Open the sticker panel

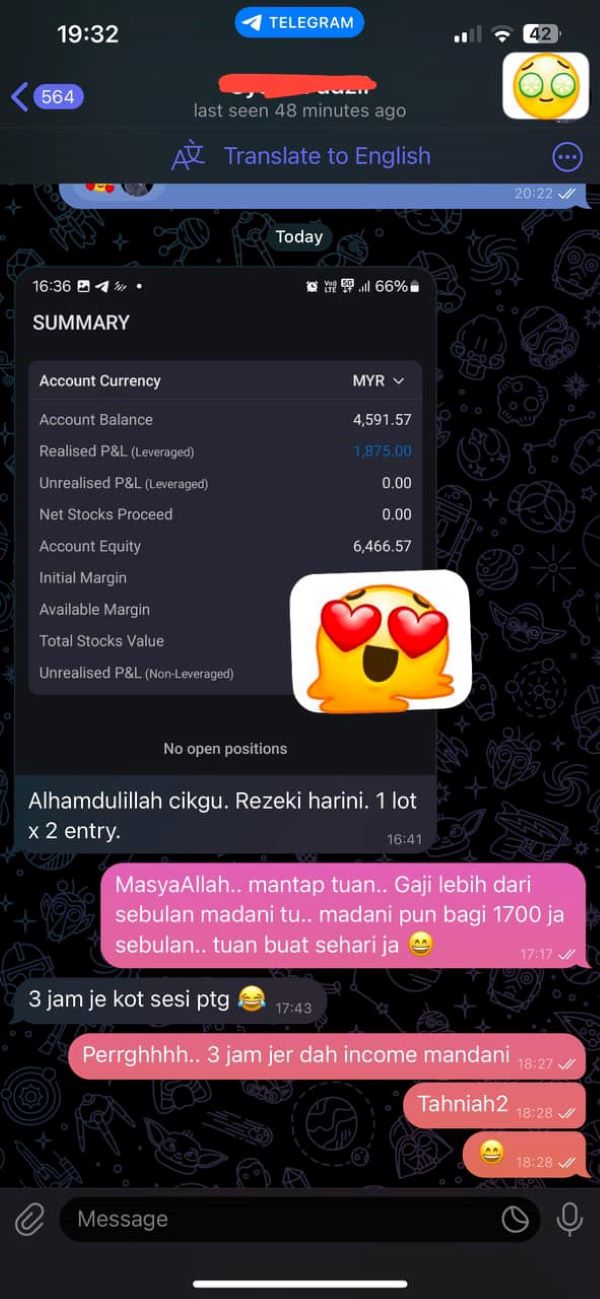(x=515, y=1219)
